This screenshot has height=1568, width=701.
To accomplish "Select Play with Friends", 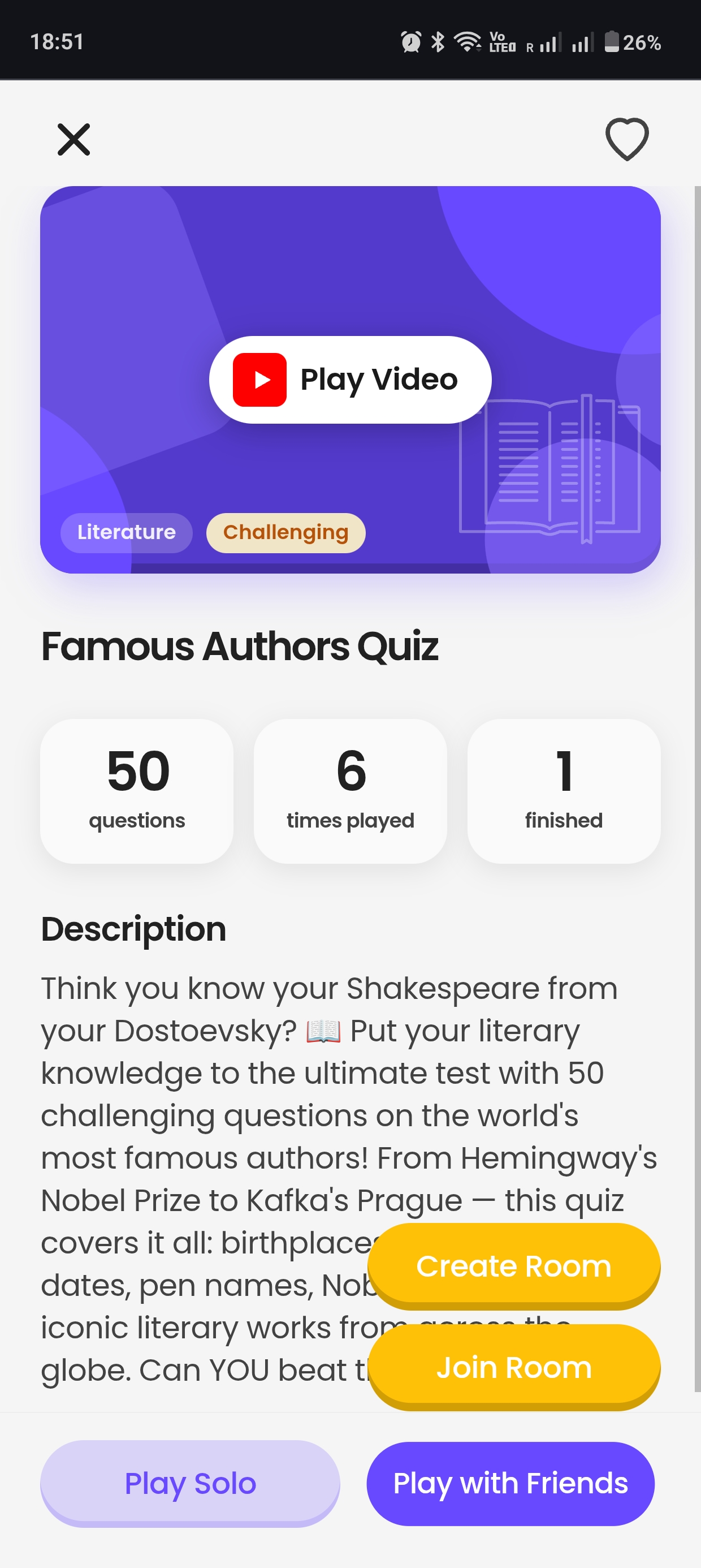I will pyautogui.click(x=510, y=1483).
